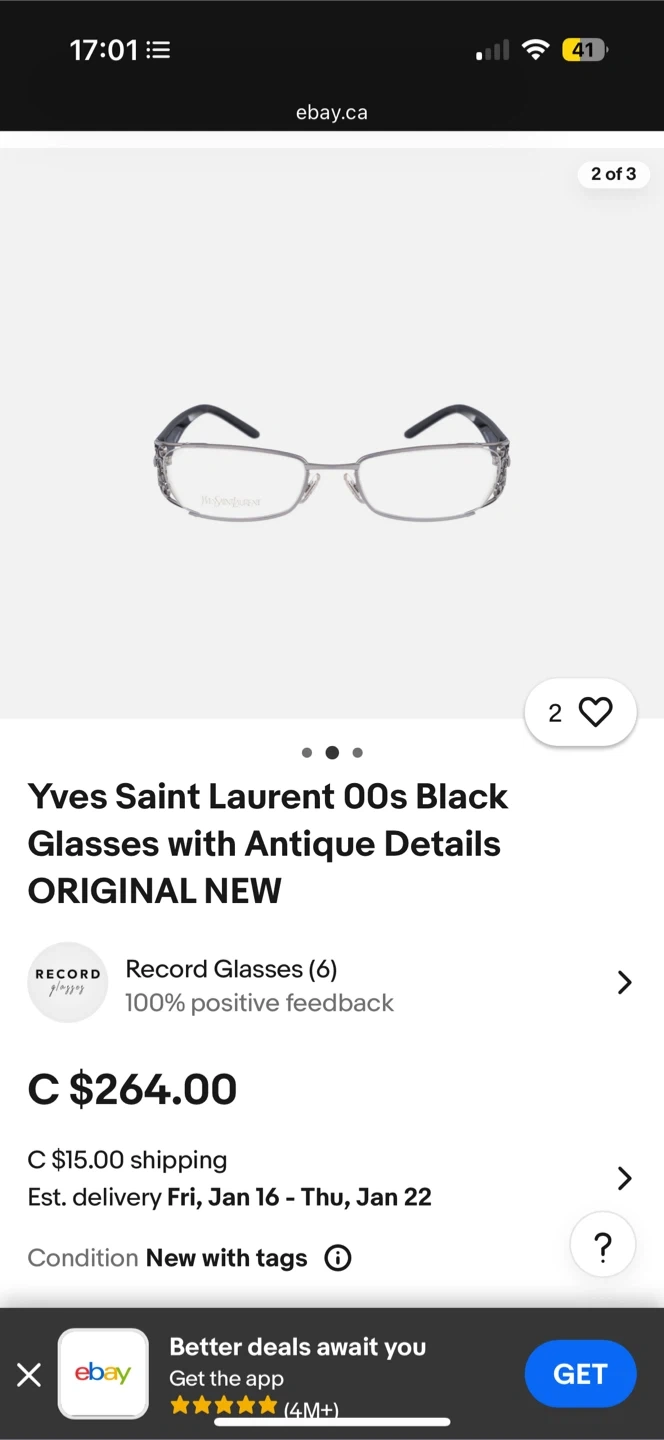The height and width of the screenshot is (1440, 664).
Task: Dismiss the app download banner
Action: (x=29, y=1375)
